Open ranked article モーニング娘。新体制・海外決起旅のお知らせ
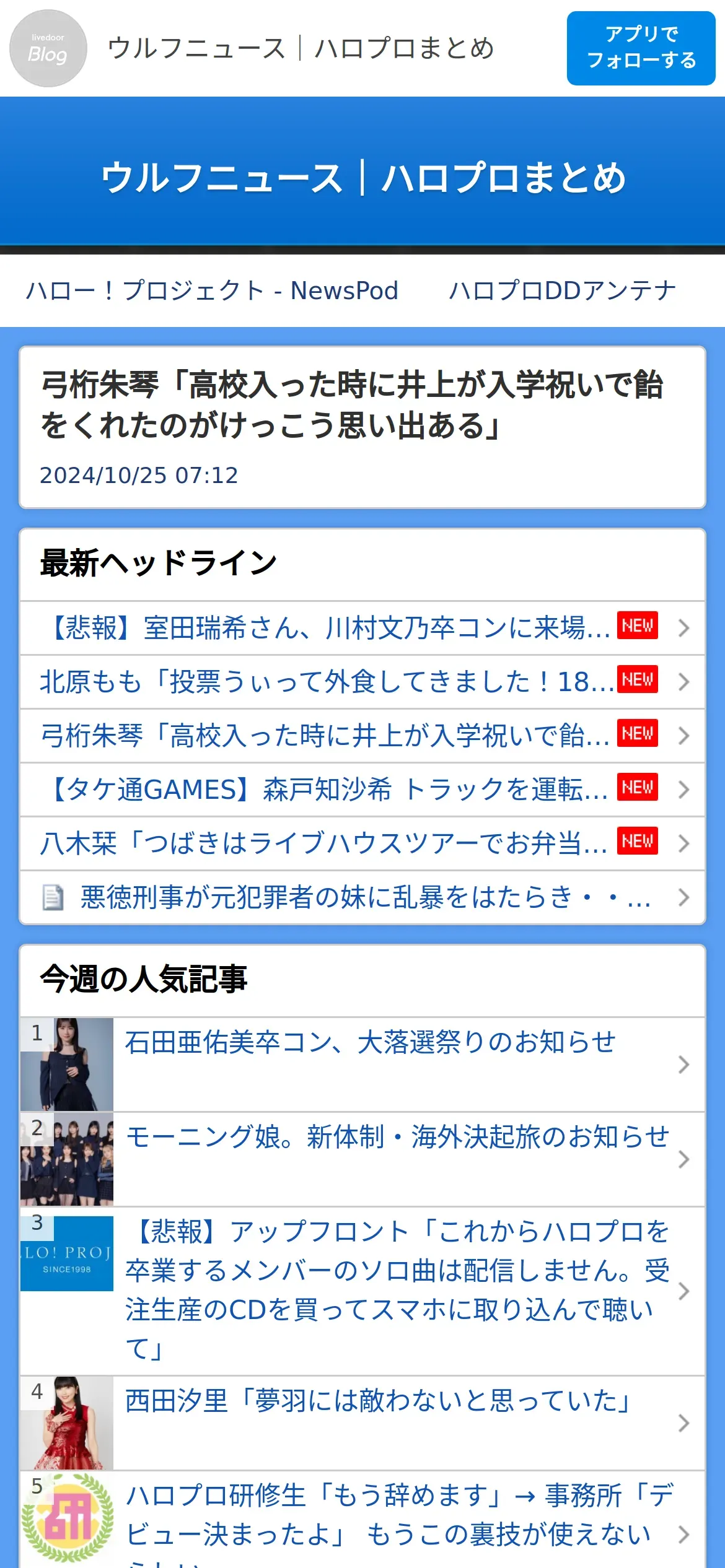The width and height of the screenshot is (725, 1568). tap(362, 1159)
